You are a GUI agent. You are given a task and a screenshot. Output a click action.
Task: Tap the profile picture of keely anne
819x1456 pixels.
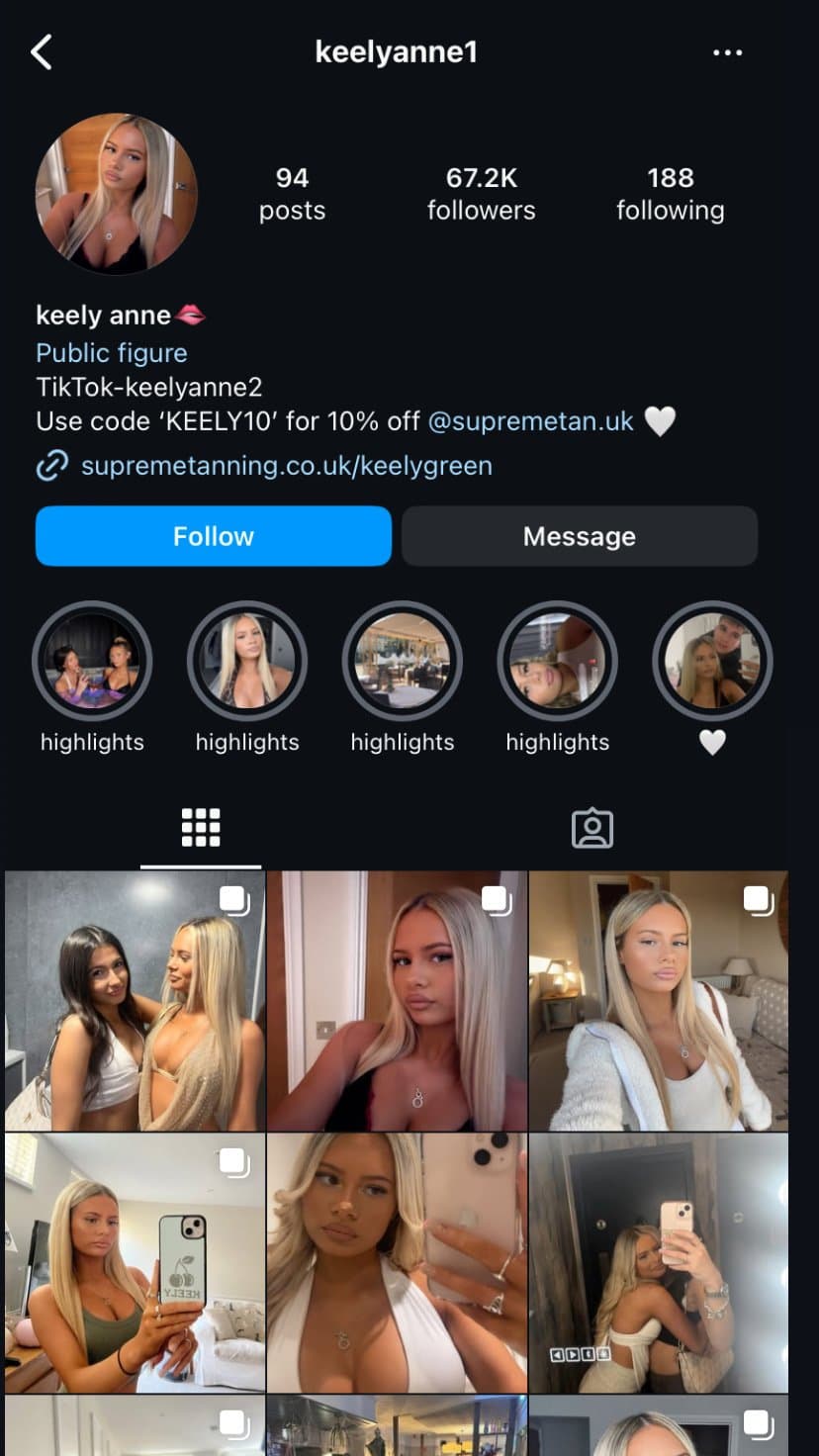117,194
